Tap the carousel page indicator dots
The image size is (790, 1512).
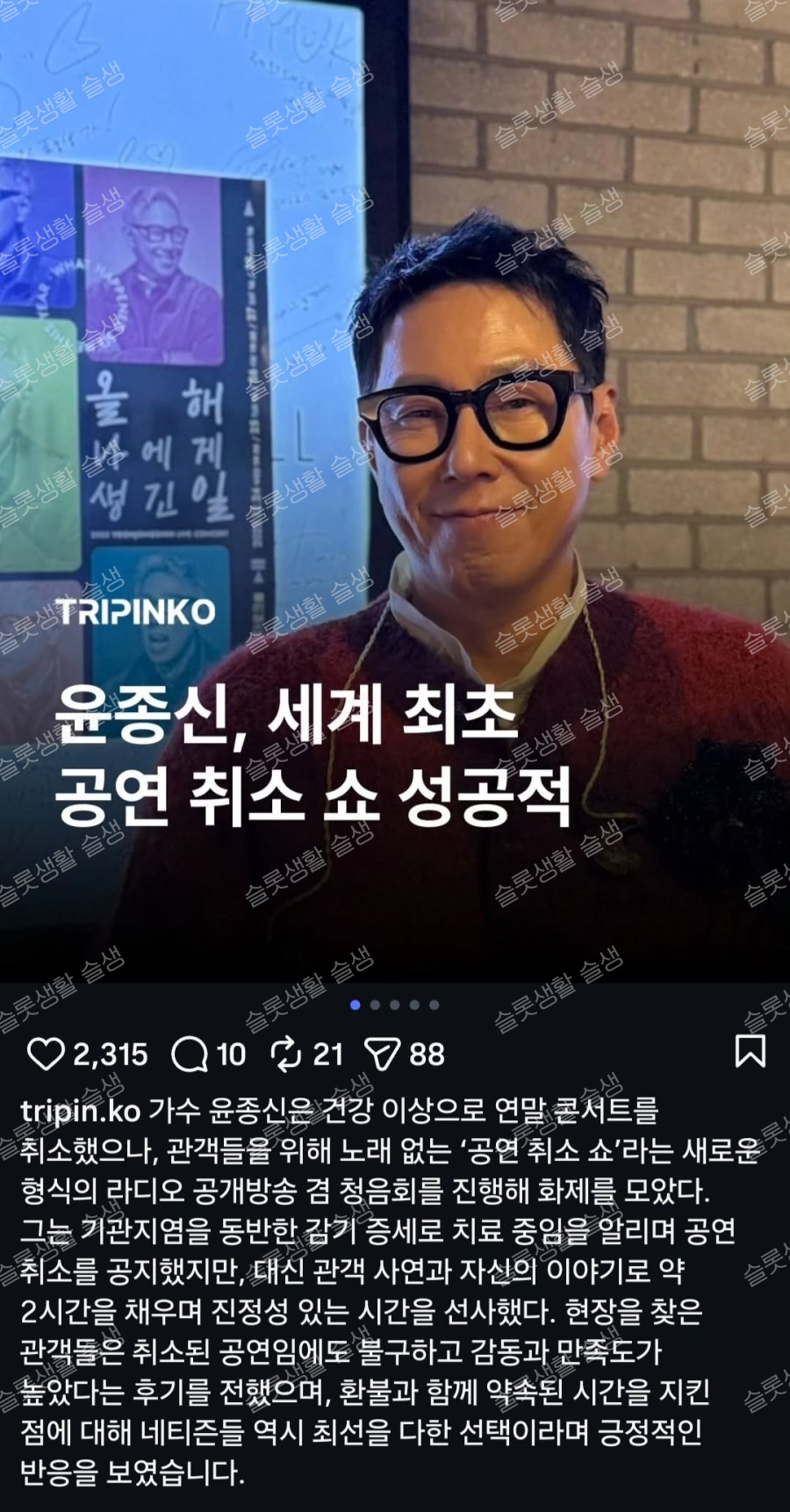tap(394, 1004)
